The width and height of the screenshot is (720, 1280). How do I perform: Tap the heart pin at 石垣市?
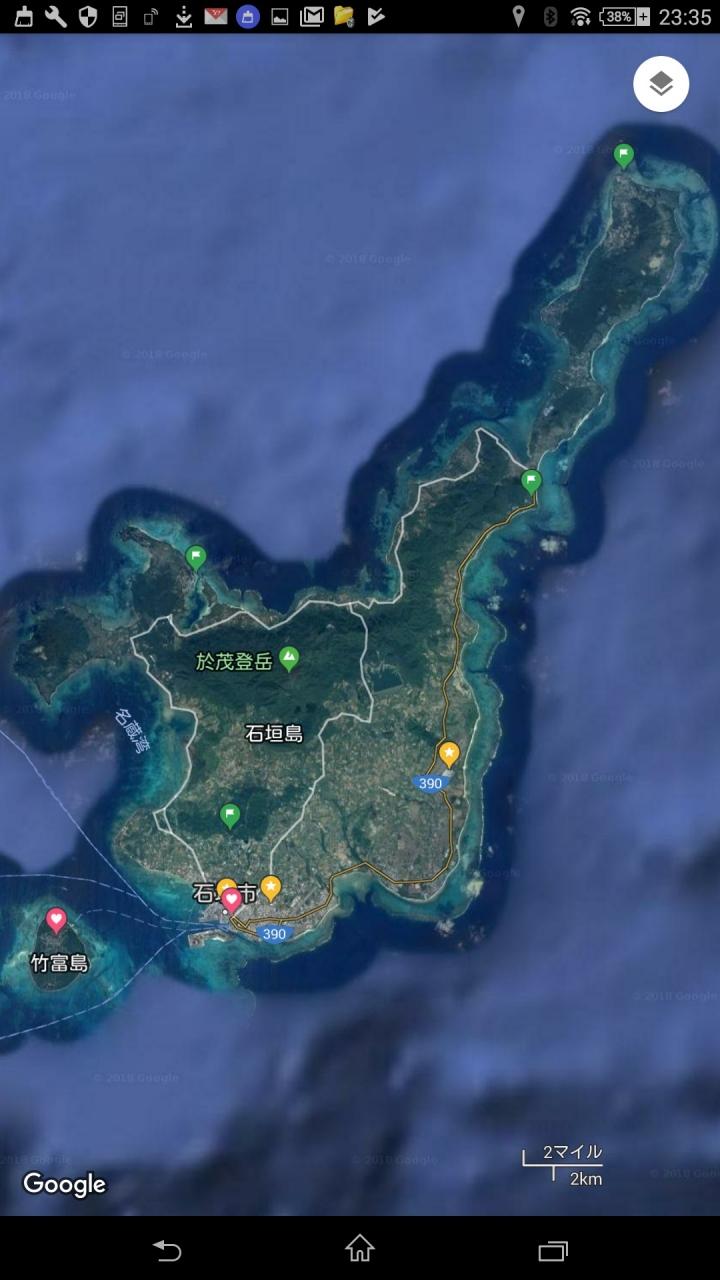pyautogui.click(x=231, y=901)
